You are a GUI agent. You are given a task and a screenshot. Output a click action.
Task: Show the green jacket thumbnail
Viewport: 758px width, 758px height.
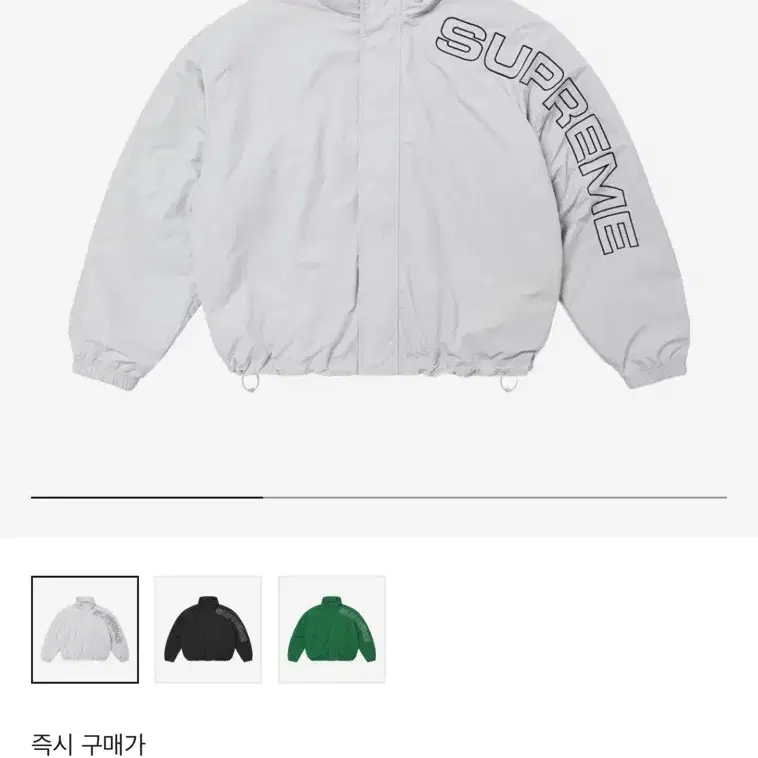point(331,629)
